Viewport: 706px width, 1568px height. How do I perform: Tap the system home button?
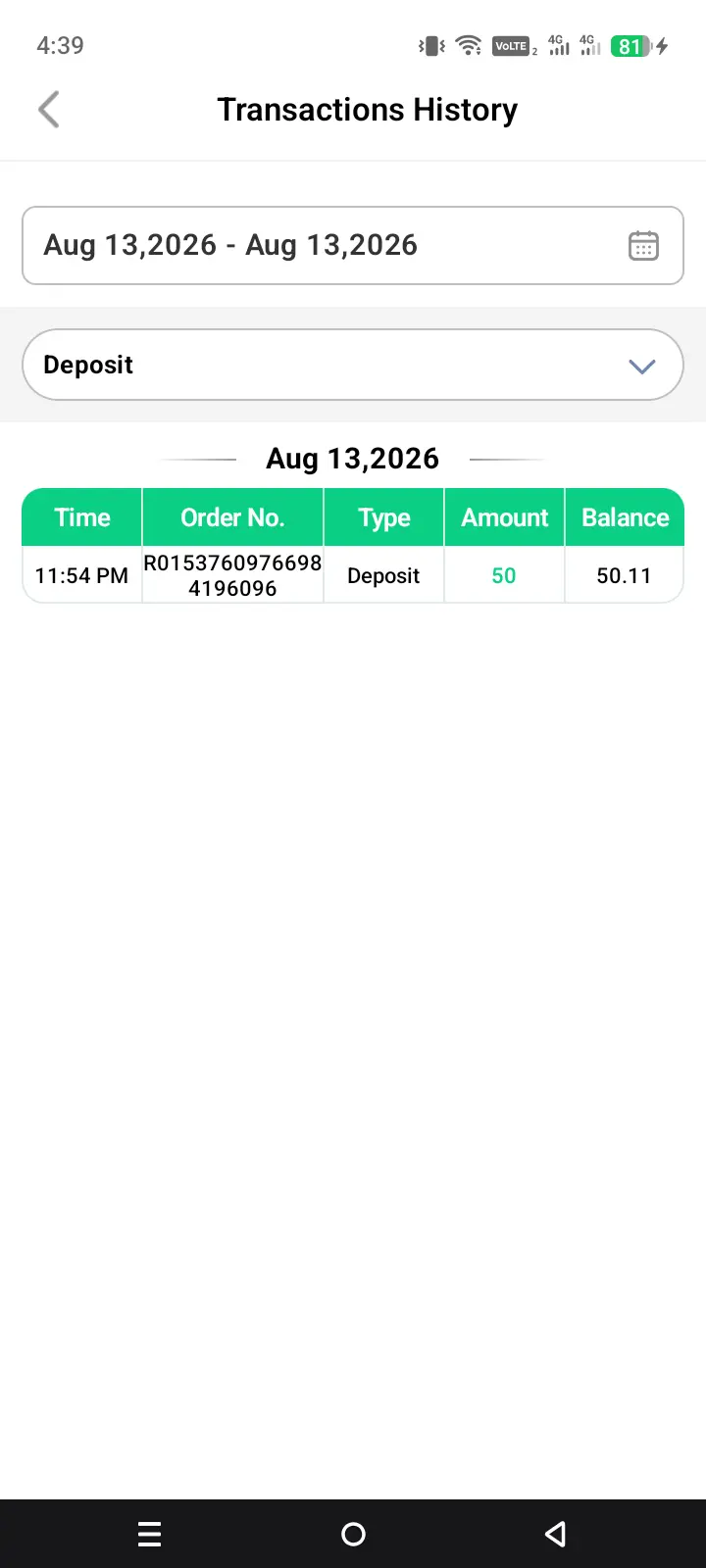coord(353,1534)
